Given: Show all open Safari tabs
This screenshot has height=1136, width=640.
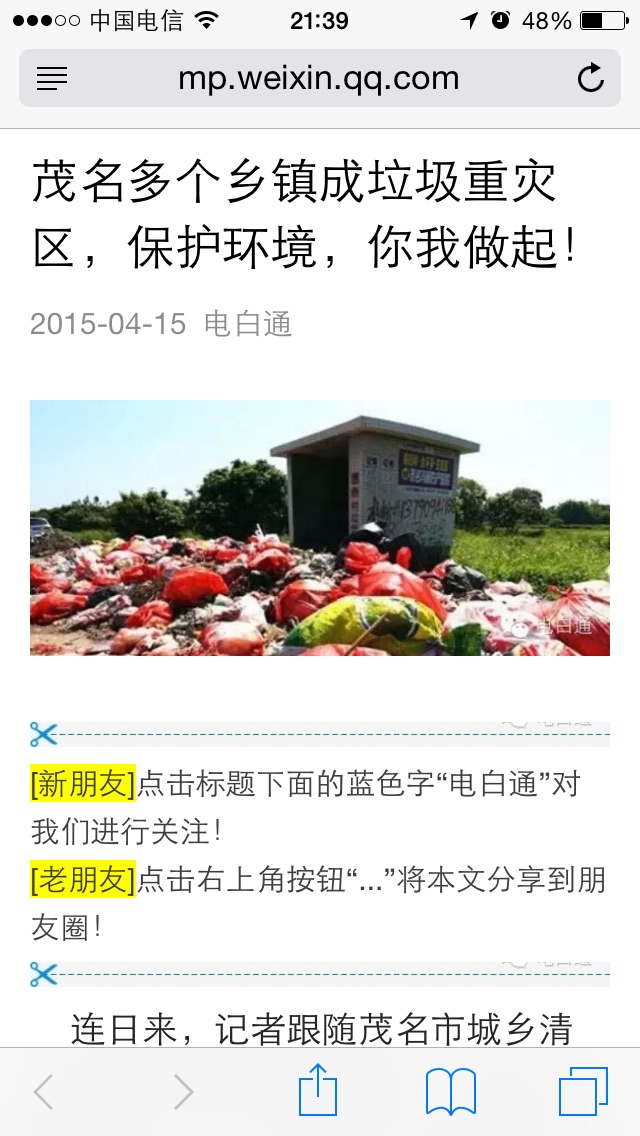Looking at the screenshot, I should [x=583, y=1091].
